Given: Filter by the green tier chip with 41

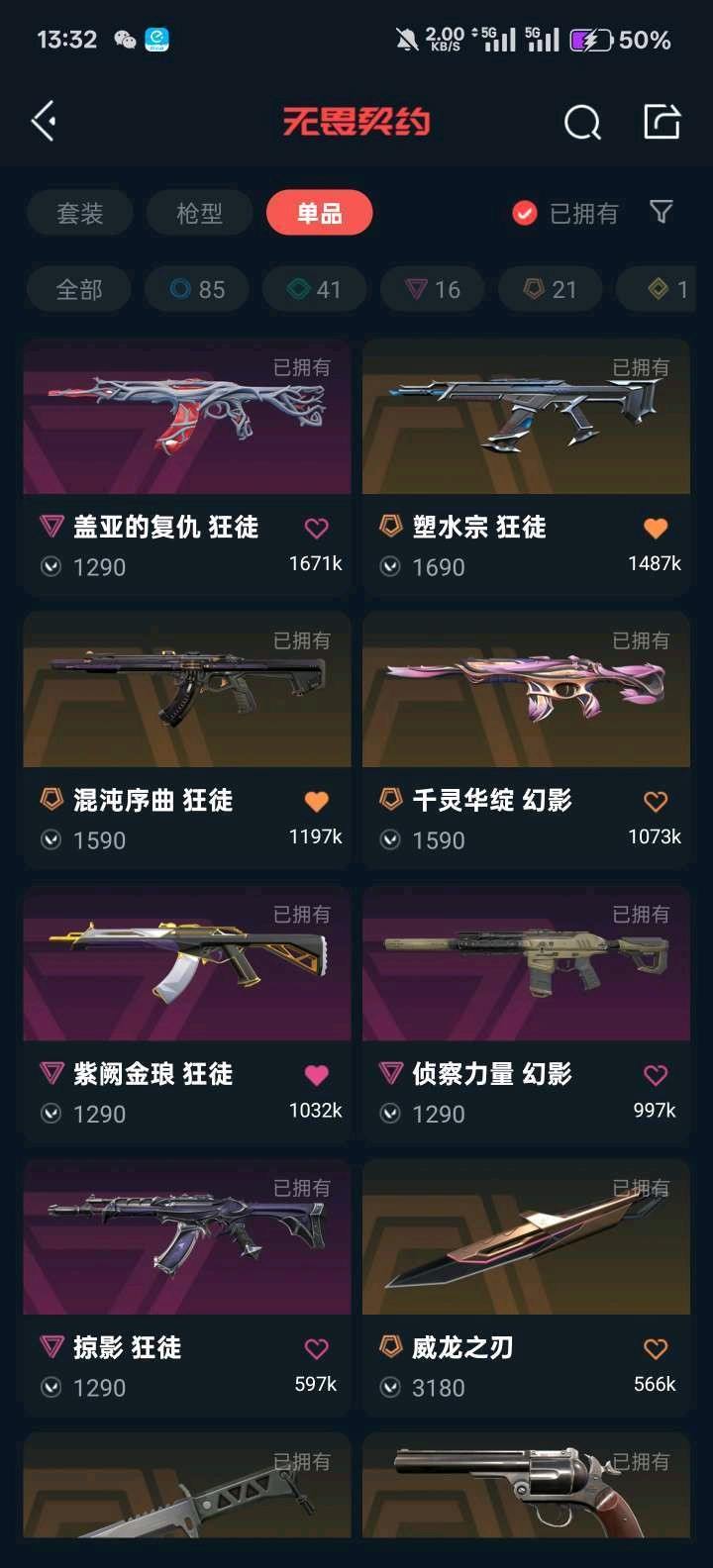Looking at the screenshot, I should pos(315,289).
